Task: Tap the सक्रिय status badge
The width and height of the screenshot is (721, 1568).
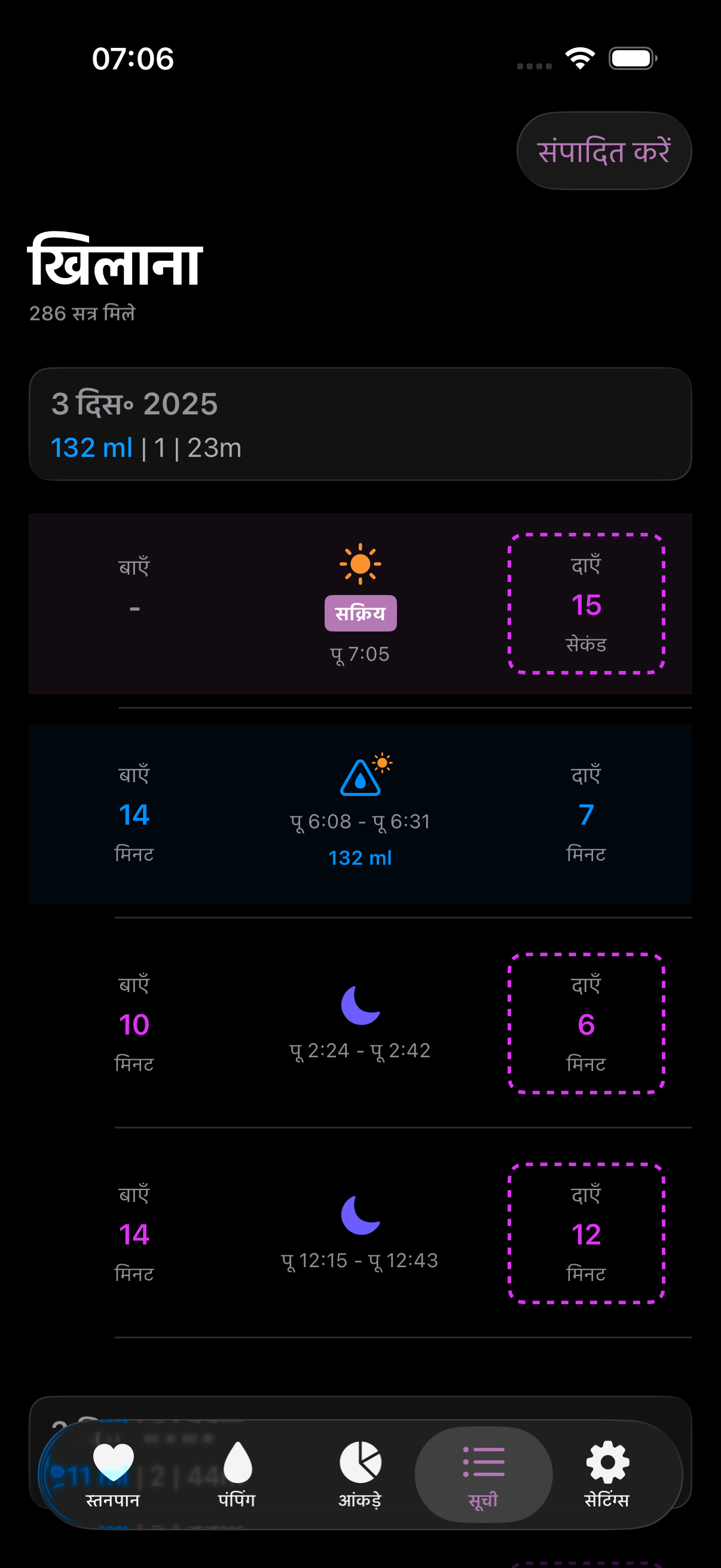Action: tap(362, 612)
